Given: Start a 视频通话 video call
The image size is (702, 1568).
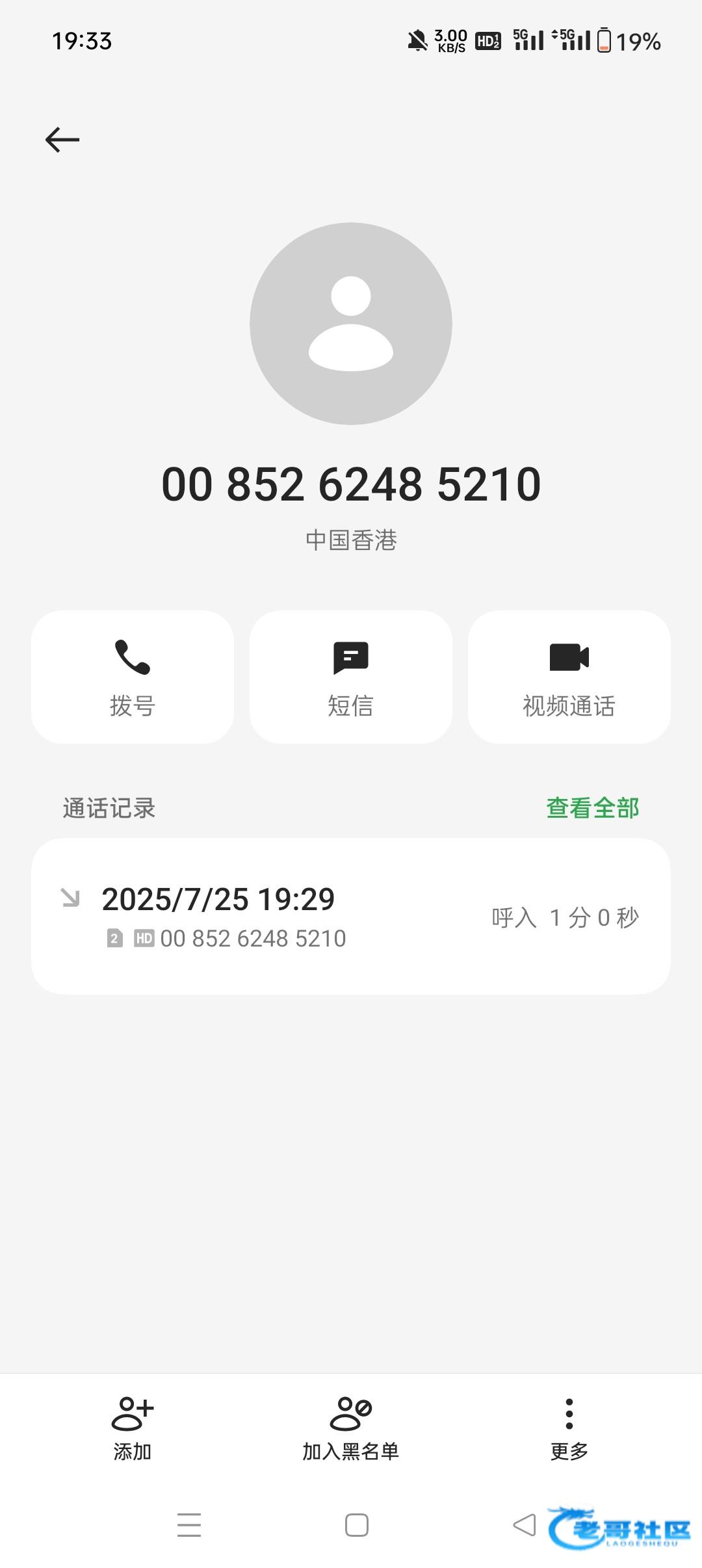Looking at the screenshot, I should click(569, 677).
